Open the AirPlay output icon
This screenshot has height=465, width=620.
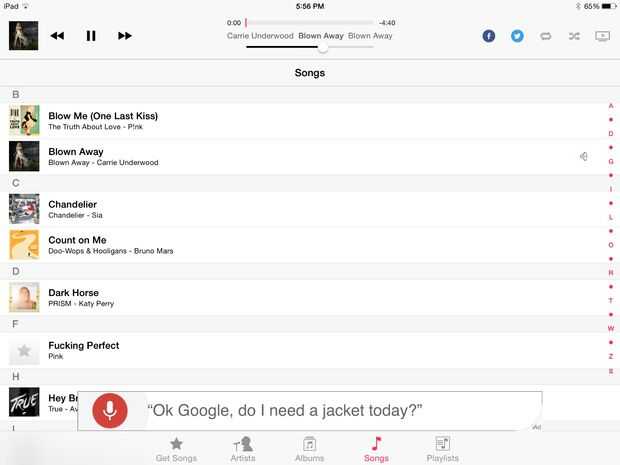(602, 36)
